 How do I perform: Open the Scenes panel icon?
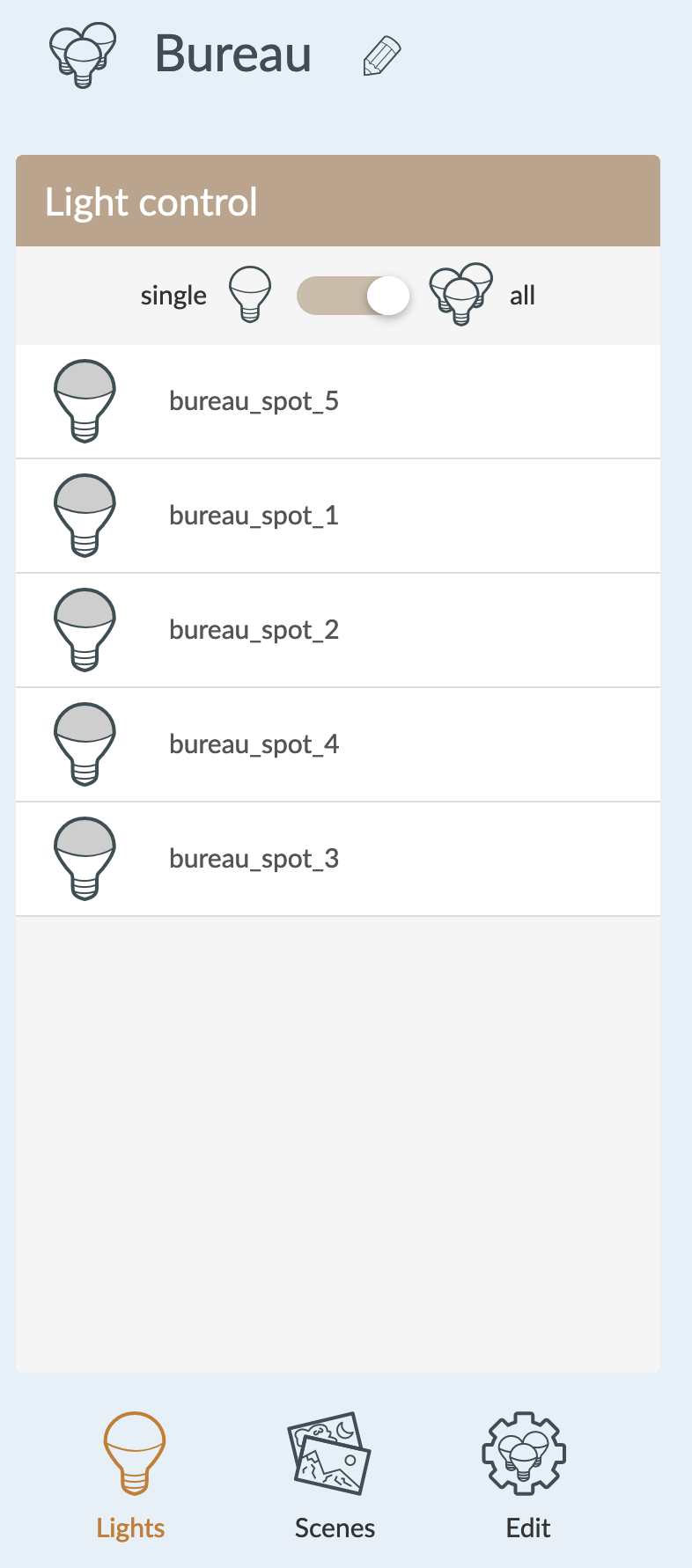click(333, 1456)
